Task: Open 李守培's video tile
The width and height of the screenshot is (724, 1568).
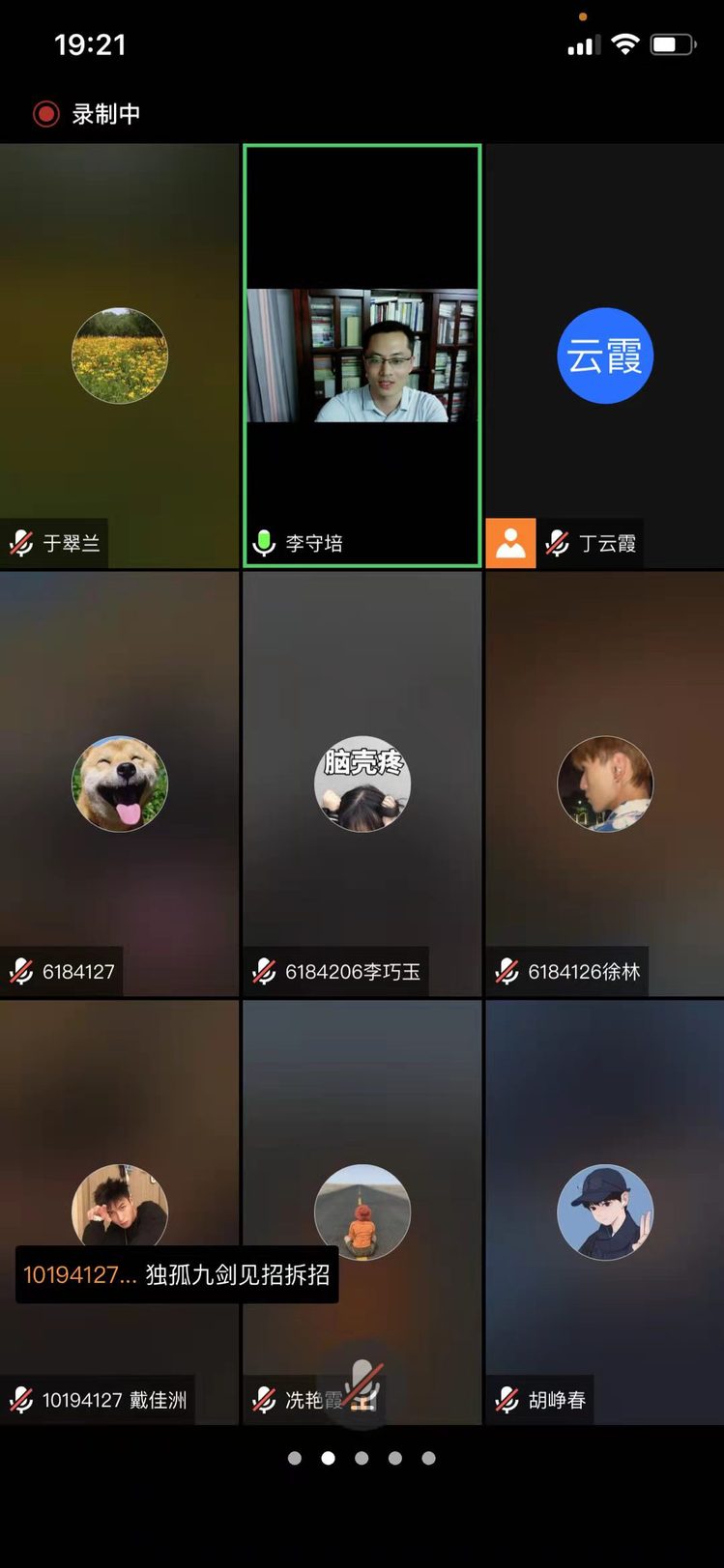Action: tap(362, 356)
